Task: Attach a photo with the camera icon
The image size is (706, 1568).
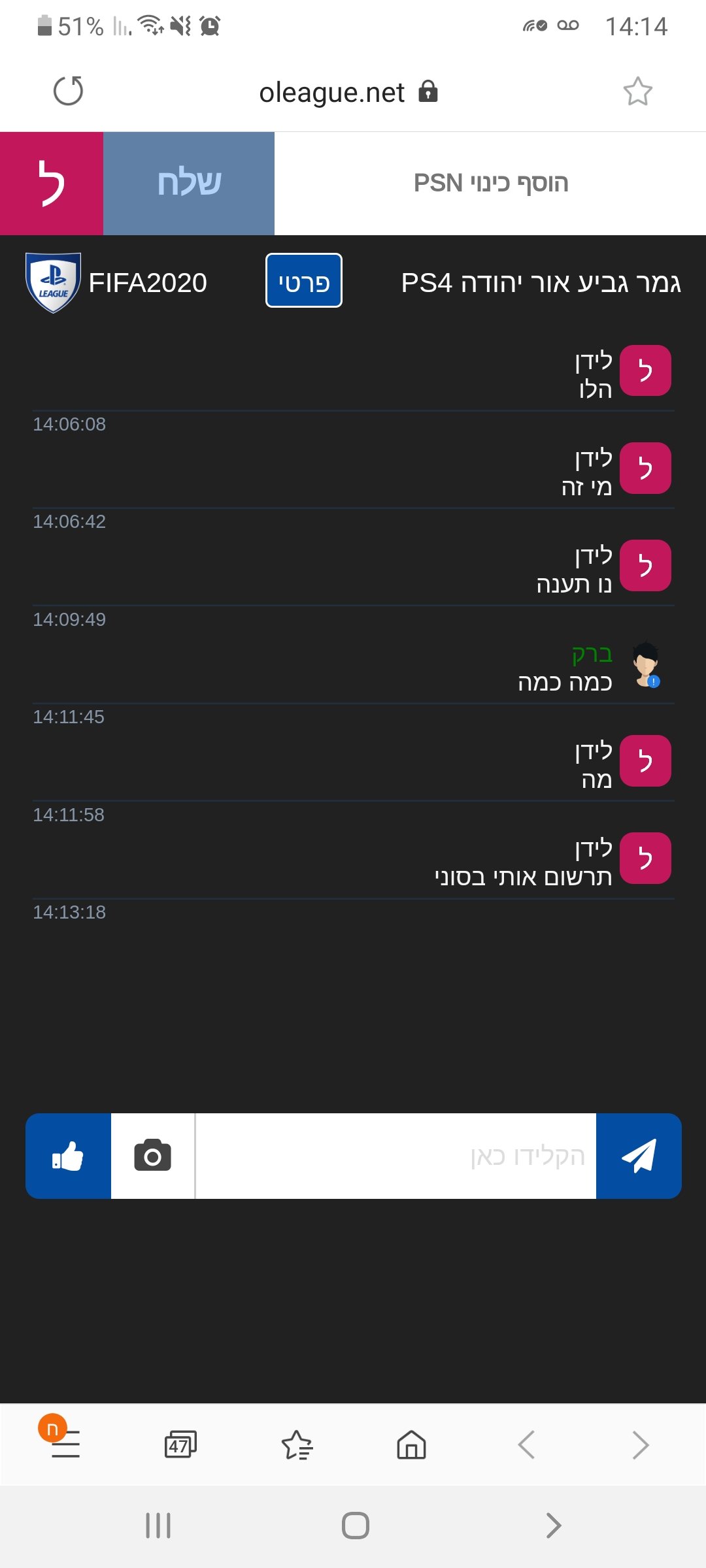Action: pyautogui.click(x=153, y=1156)
